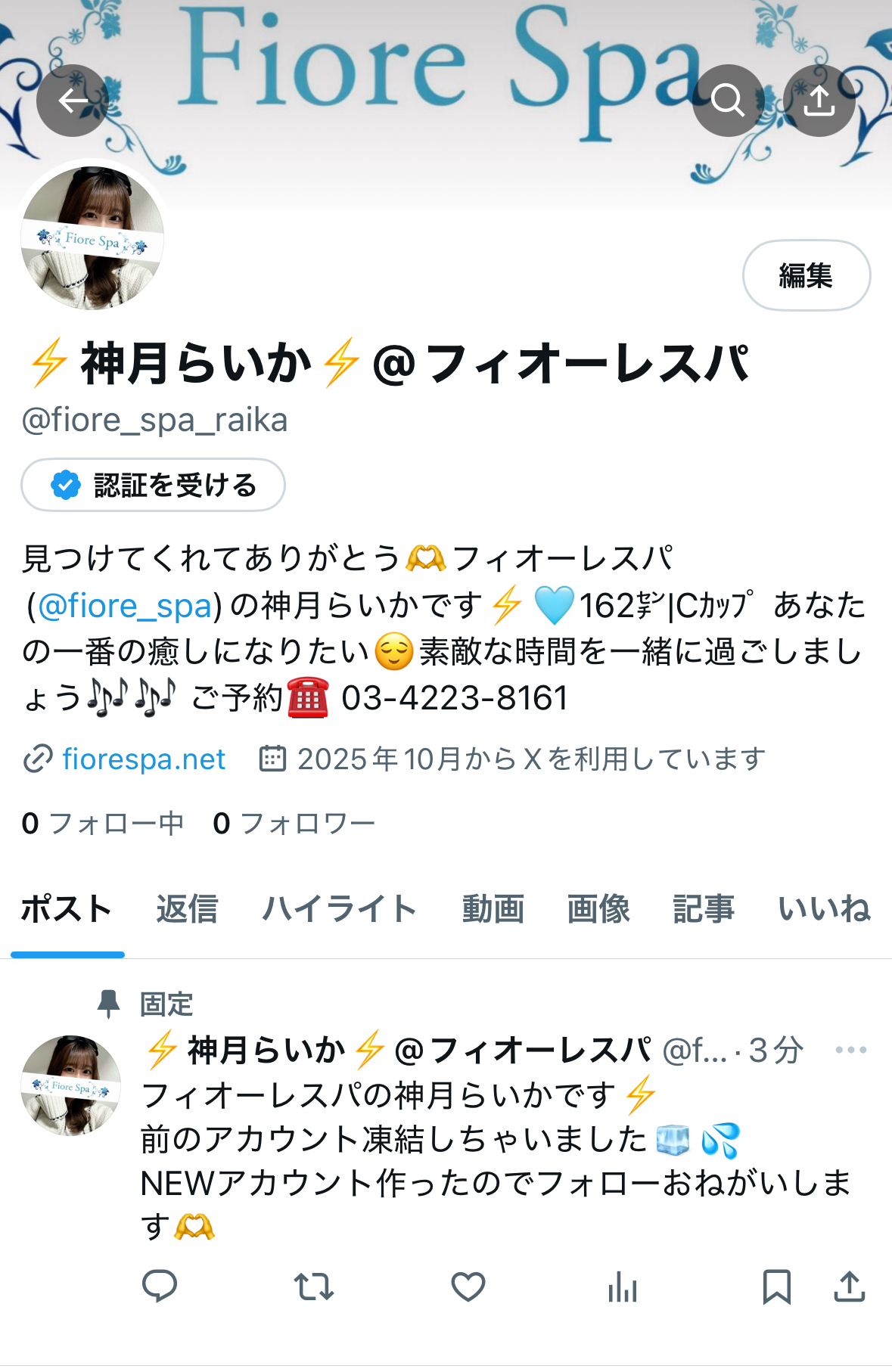The height and width of the screenshot is (1372, 892).
Task: Like the pinned post
Action: tap(468, 1286)
